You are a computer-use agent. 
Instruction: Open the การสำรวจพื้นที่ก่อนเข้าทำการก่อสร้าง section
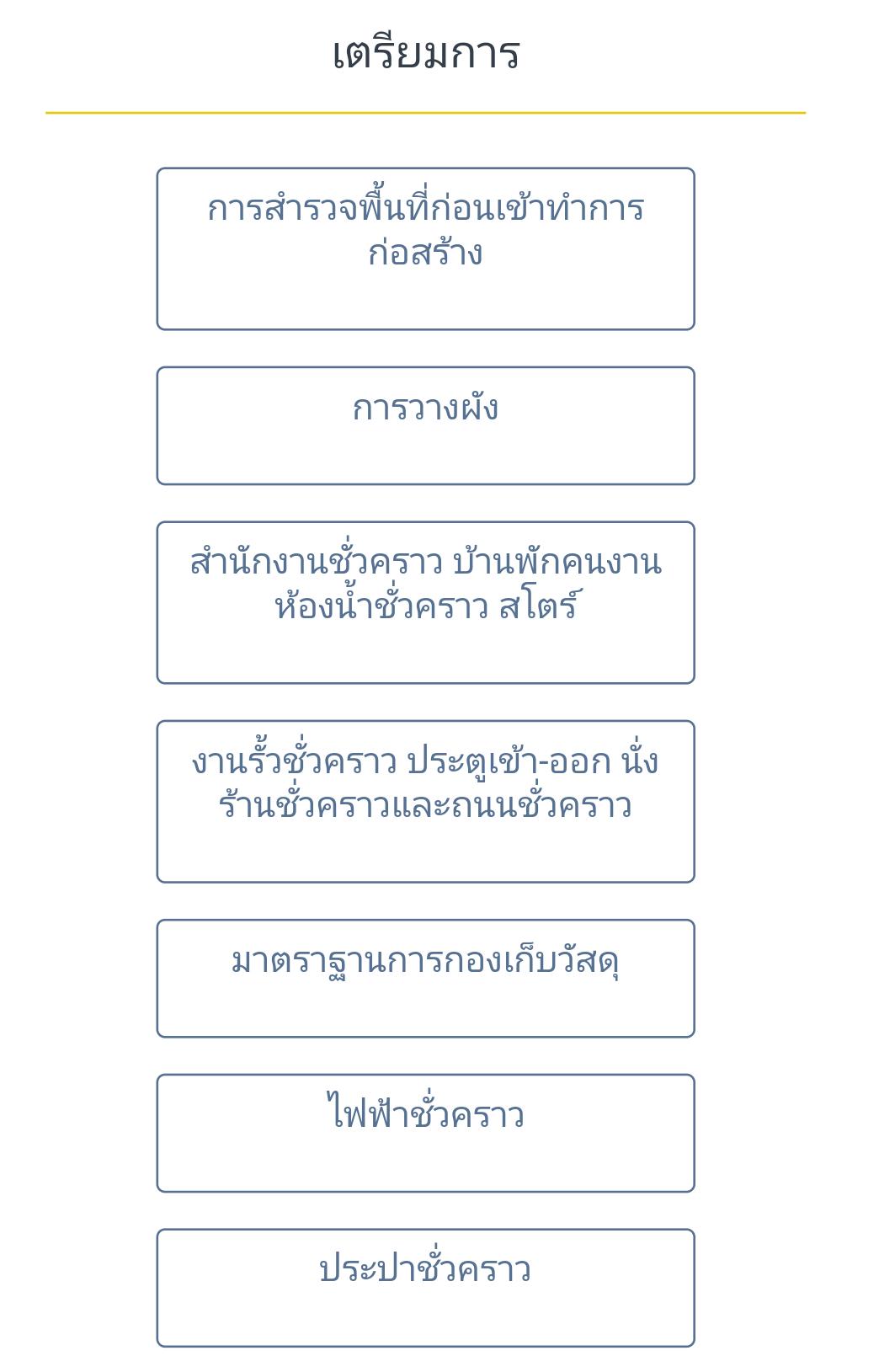[424, 248]
